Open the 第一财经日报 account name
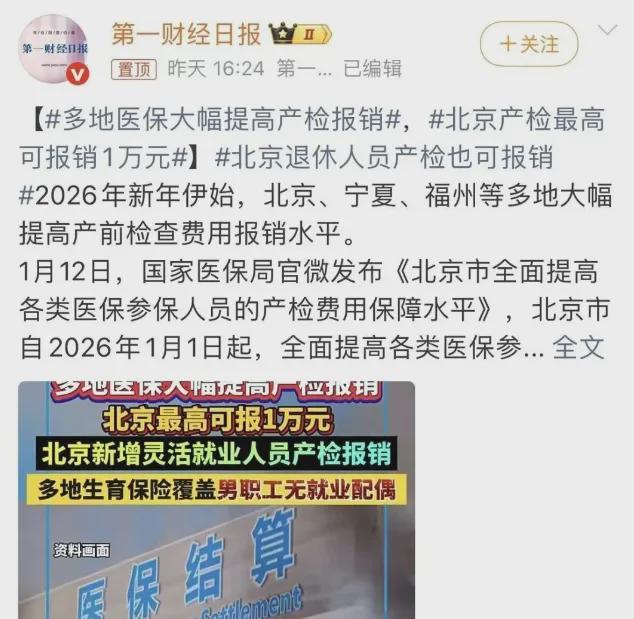 pos(186,33)
